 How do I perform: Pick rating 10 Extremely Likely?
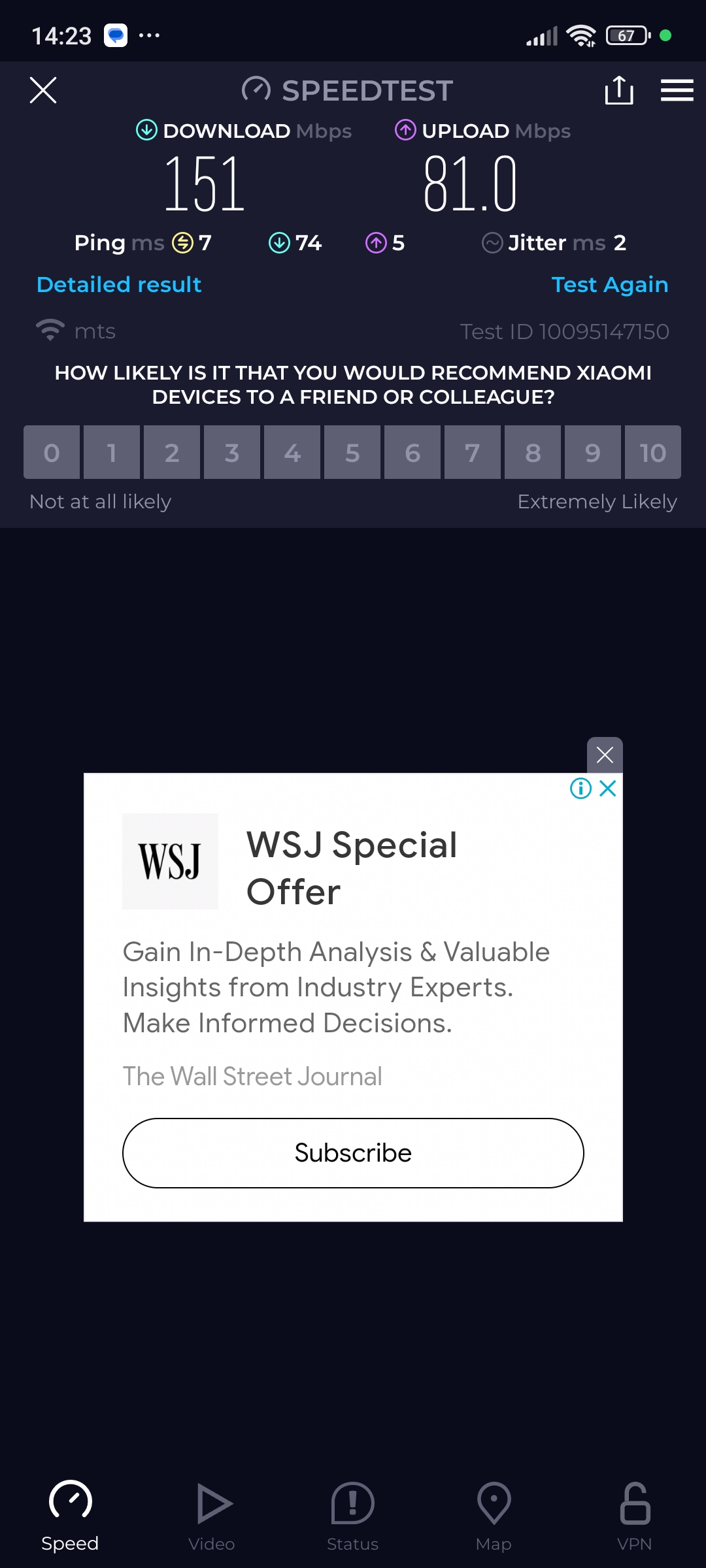click(x=652, y=452)
